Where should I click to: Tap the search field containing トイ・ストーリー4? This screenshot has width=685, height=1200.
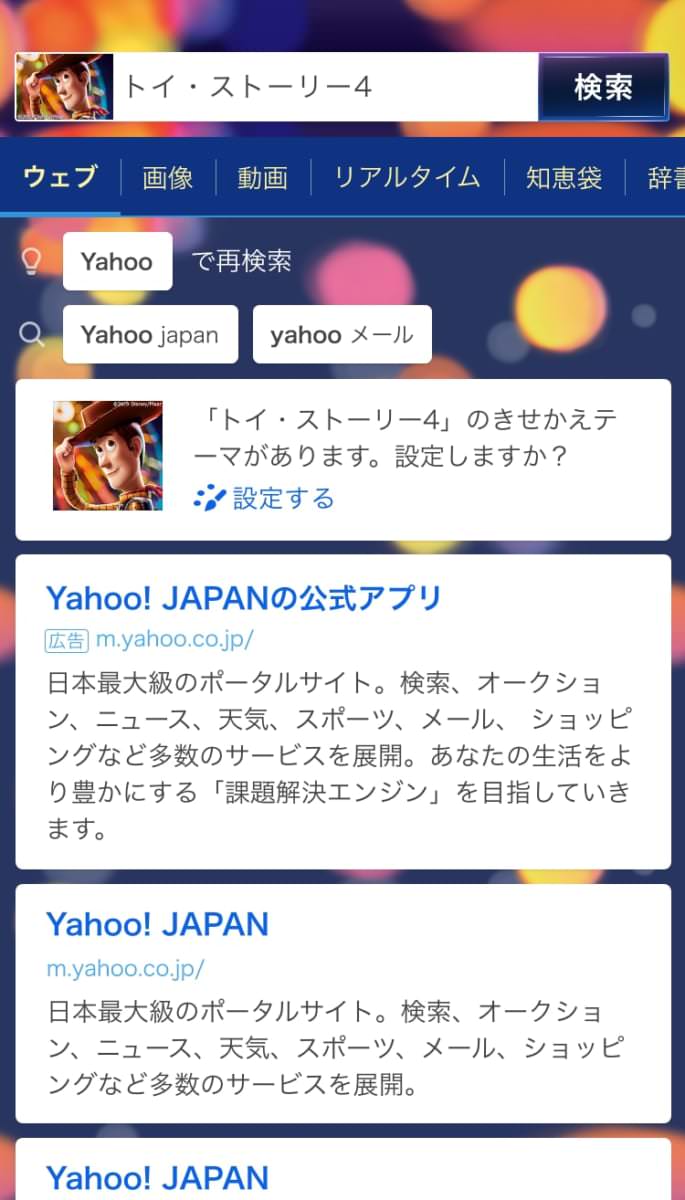[325, 87]
